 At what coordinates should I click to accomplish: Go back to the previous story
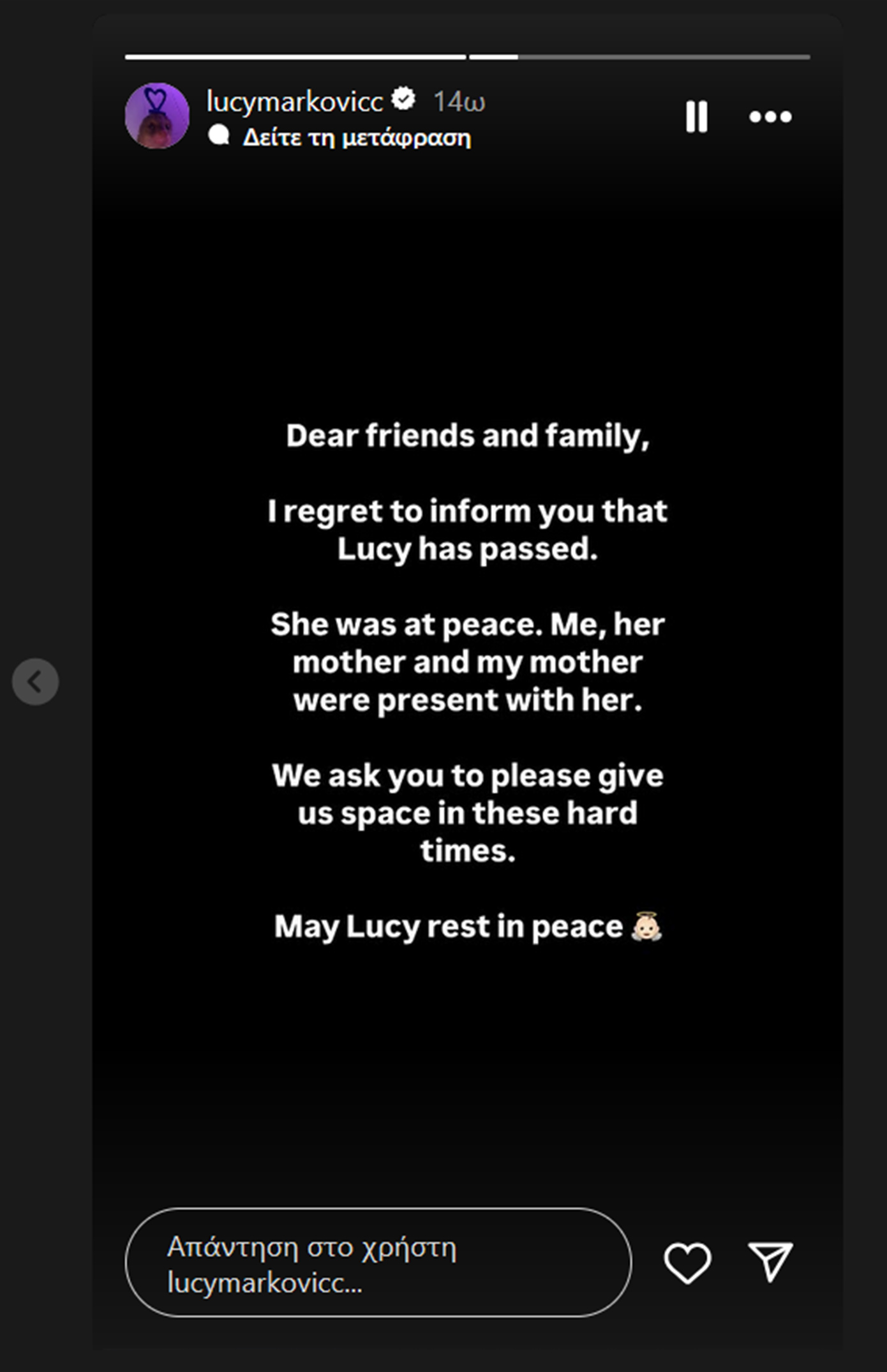36,682
